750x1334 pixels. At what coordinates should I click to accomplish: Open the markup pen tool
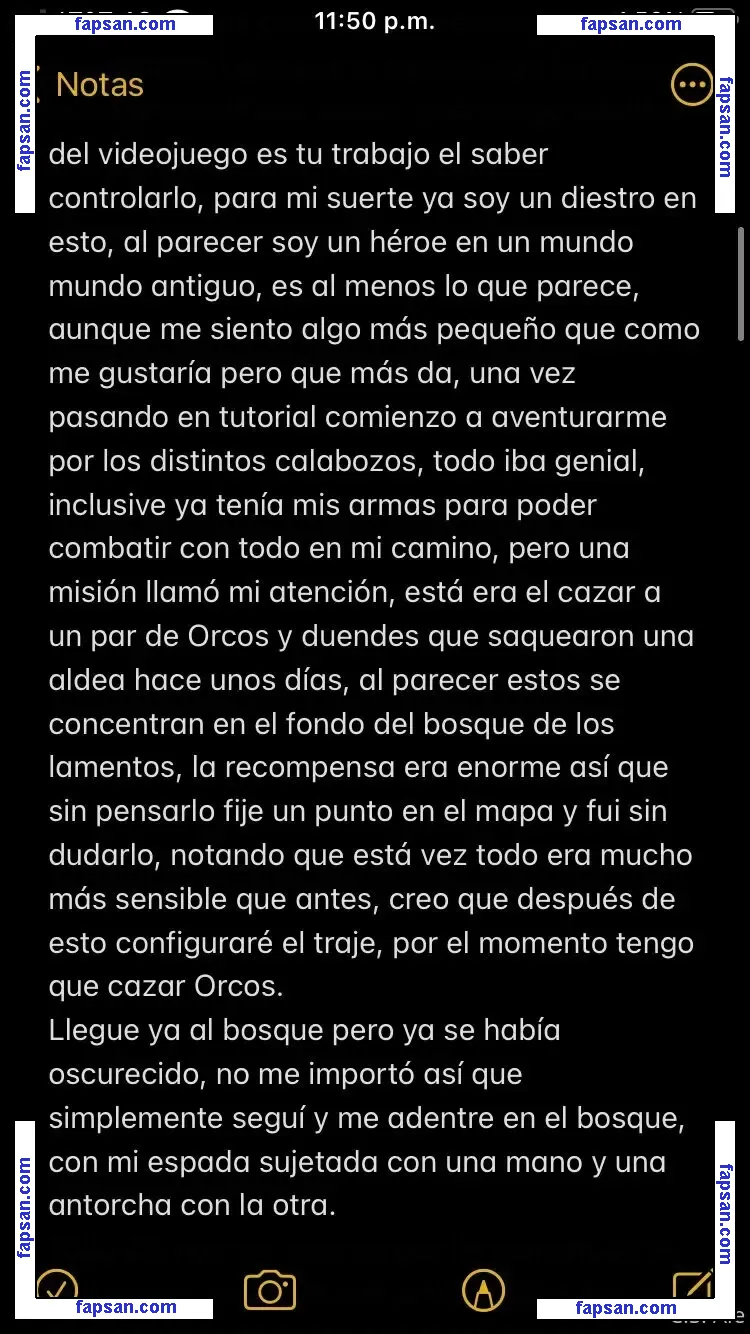[x=483, y=1290]
